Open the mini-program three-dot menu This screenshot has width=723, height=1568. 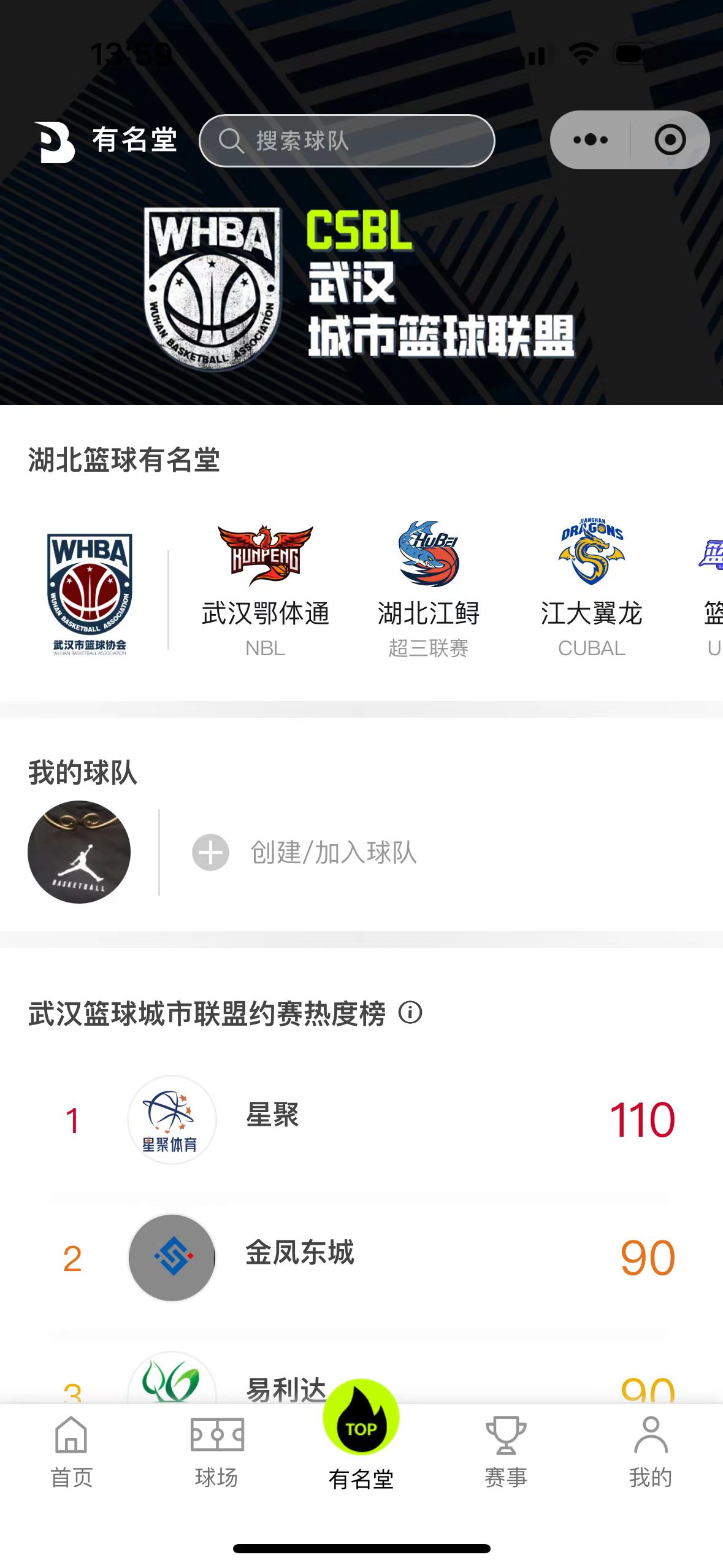click(x=590, y=140)
